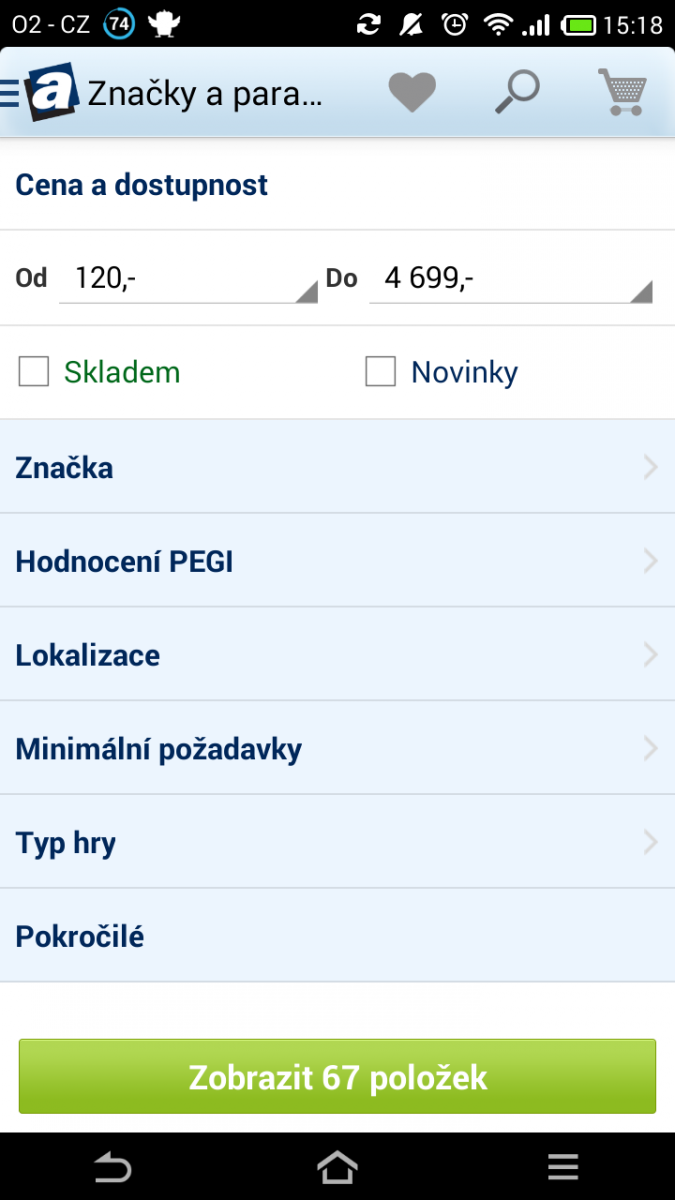The width and height of the screenshot is (675, 1200).
Task: Select the minimum price dropdown 'Od'
Action: coord(188,278)
